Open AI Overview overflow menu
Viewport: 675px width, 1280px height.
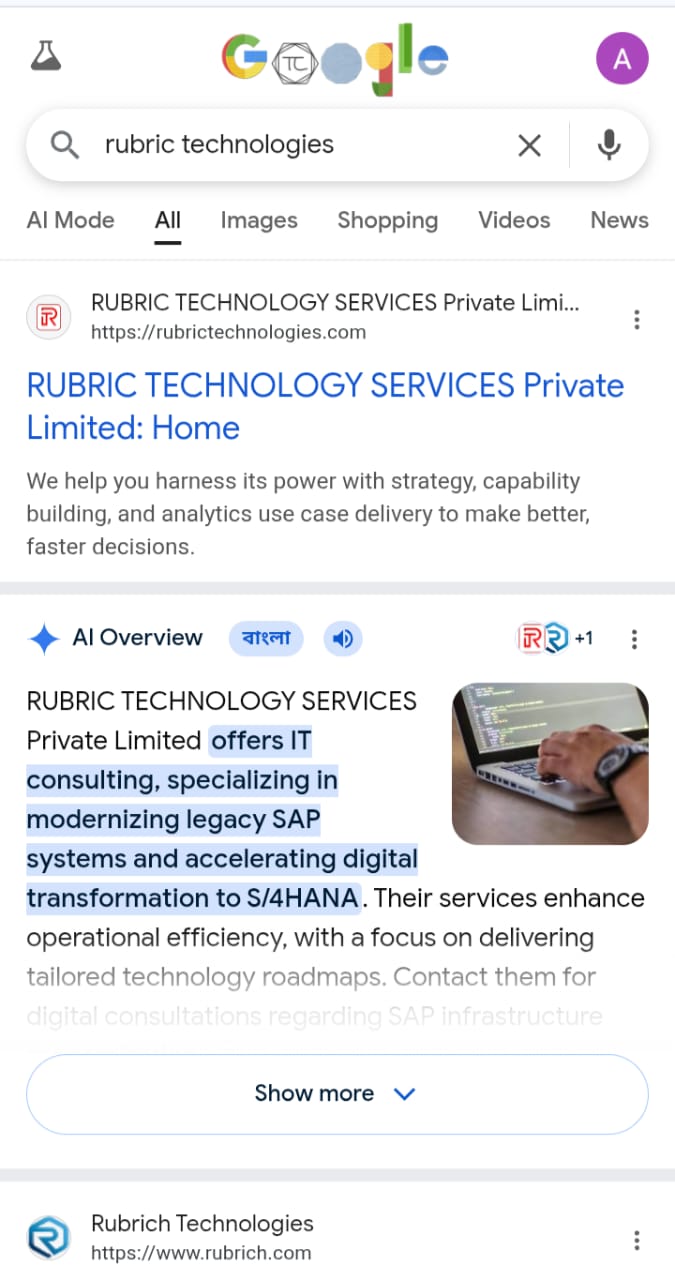pyautogui.click(x=634, y=638)
